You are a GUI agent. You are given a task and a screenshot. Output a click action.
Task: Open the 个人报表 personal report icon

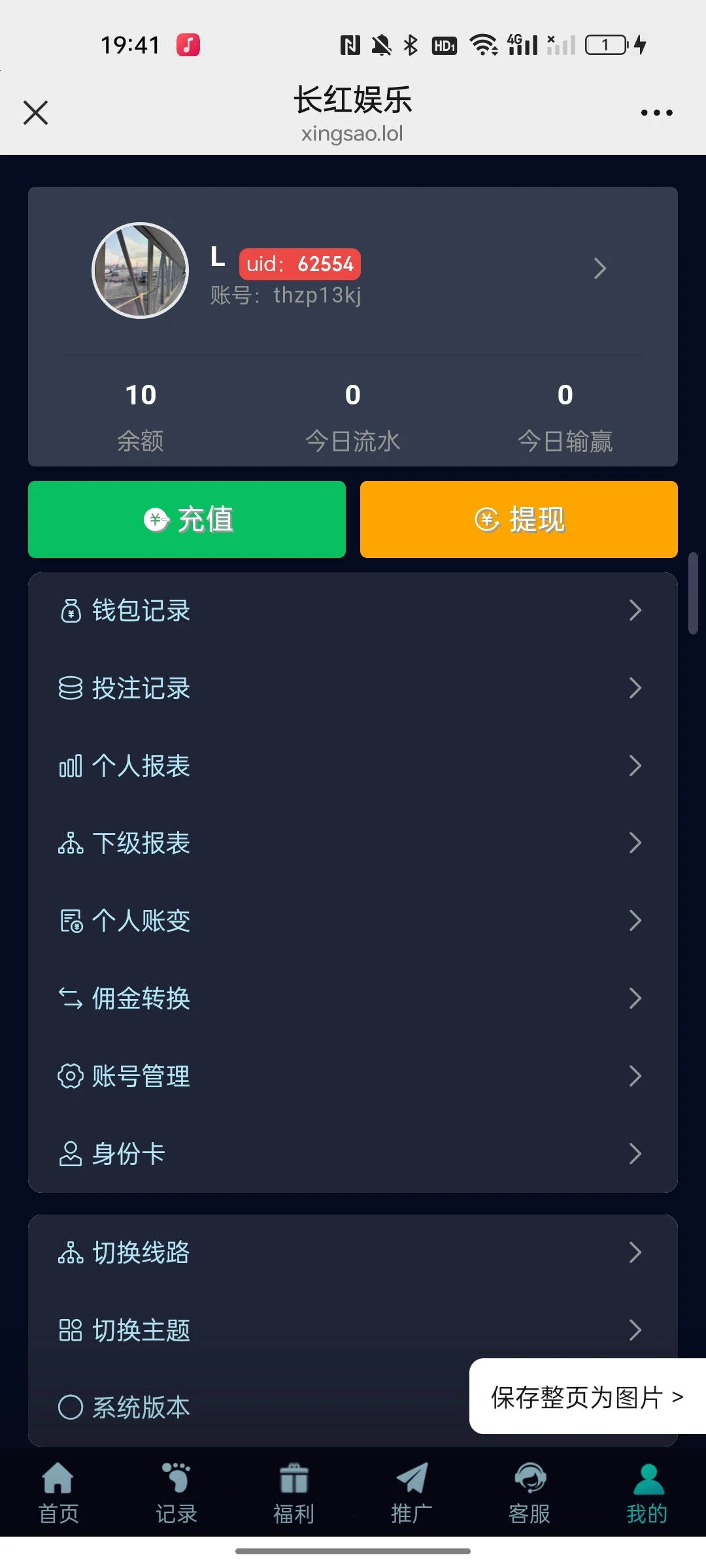tap(71, 766)
